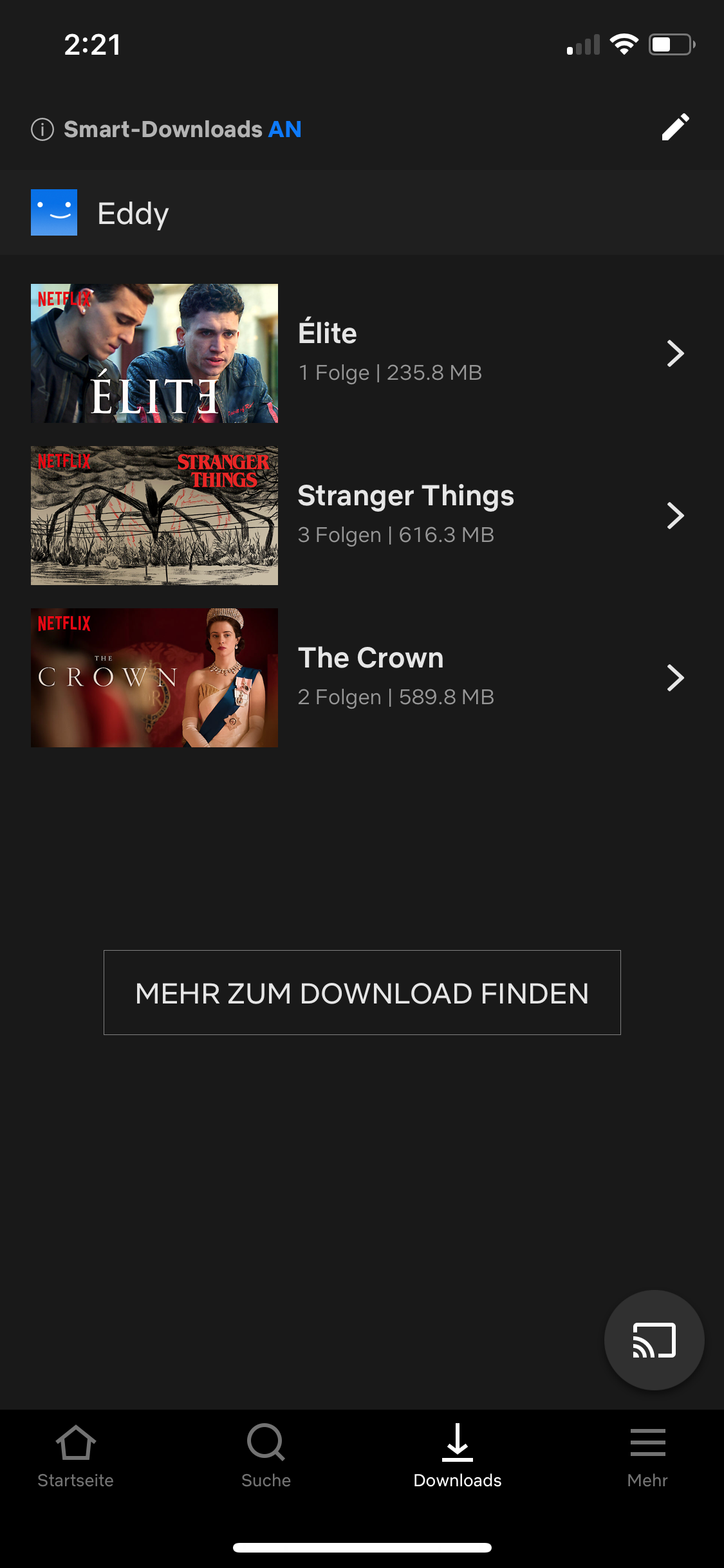Image resolution: width=724 pixels, height=1568 pixels.
Task: Open Smart-Downloads settings
Action: tap(167, 129)
